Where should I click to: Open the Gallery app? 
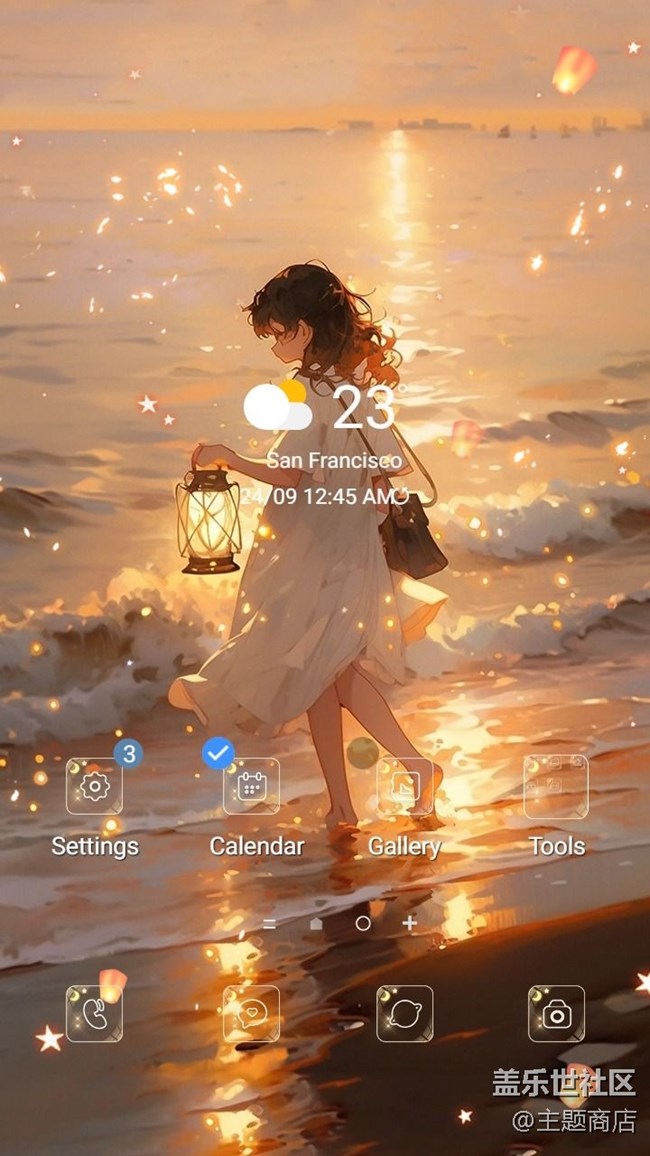coord(404,787)
